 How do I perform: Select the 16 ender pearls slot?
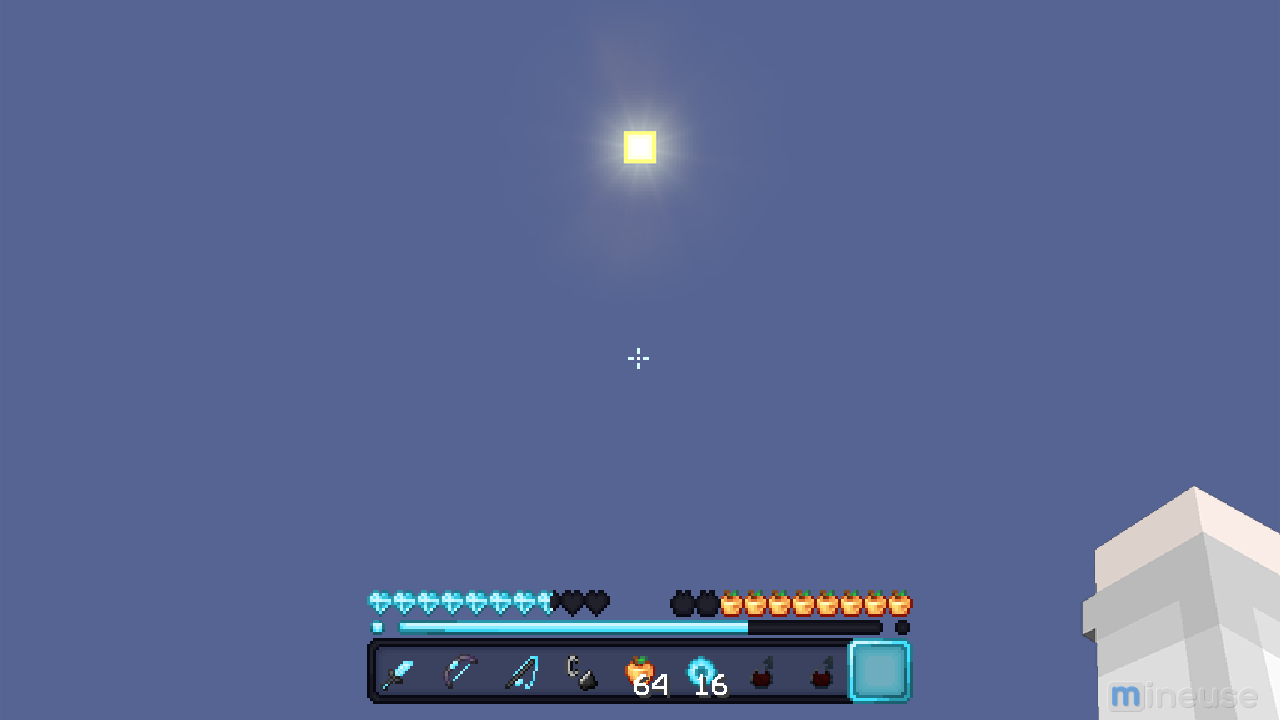(704, 673)
